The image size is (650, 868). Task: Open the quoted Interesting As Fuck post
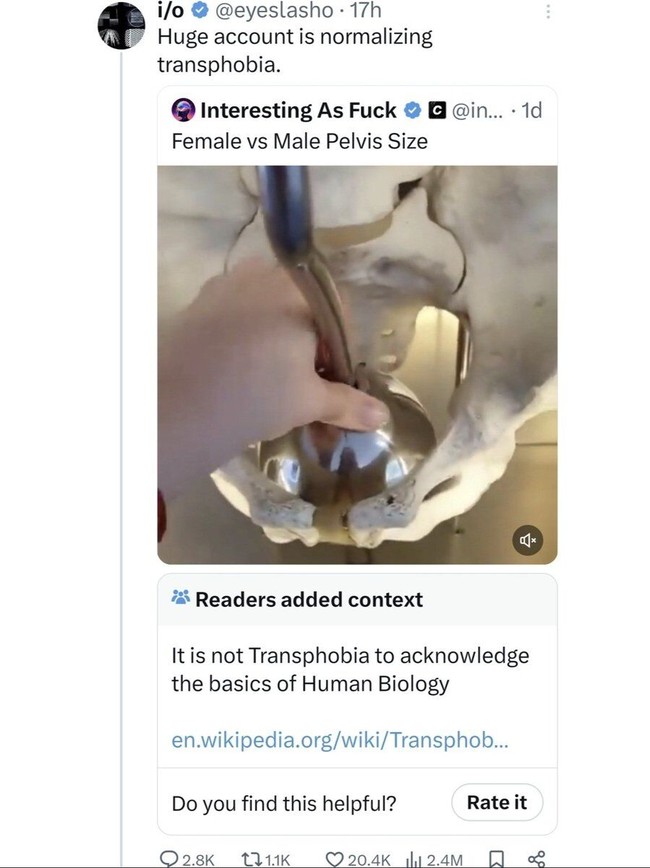click(357, 126)
